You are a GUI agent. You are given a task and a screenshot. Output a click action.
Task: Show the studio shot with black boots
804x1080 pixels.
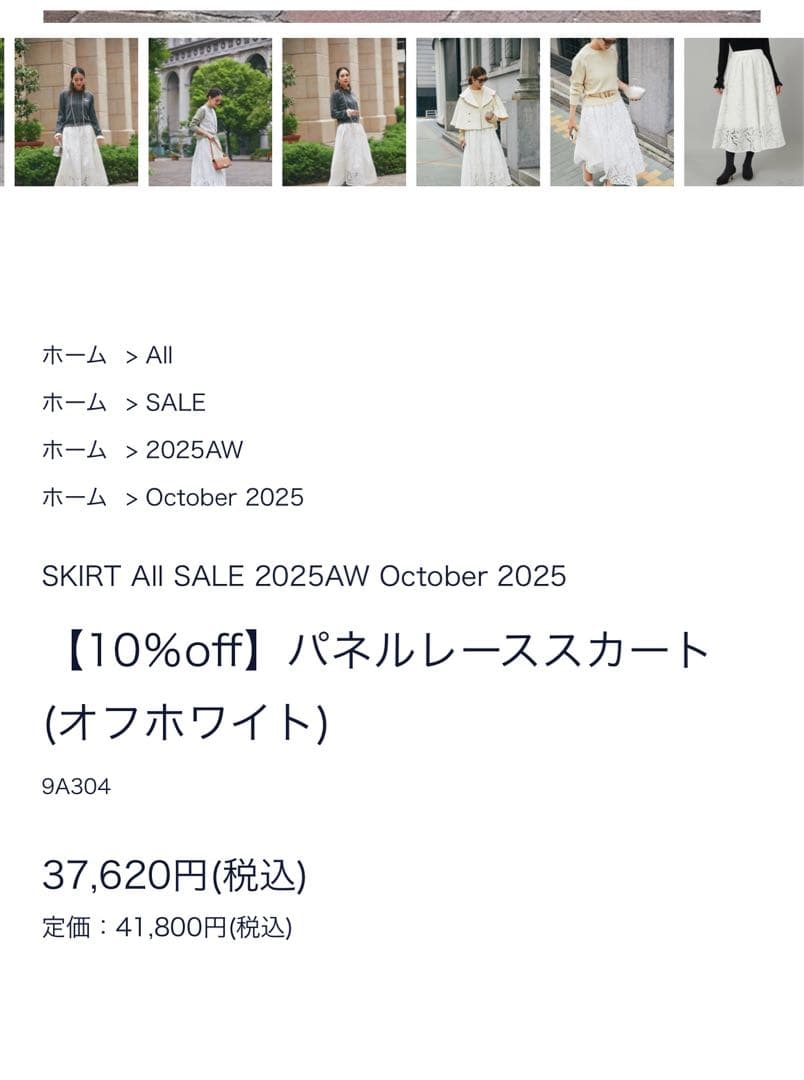pos(745,112)
